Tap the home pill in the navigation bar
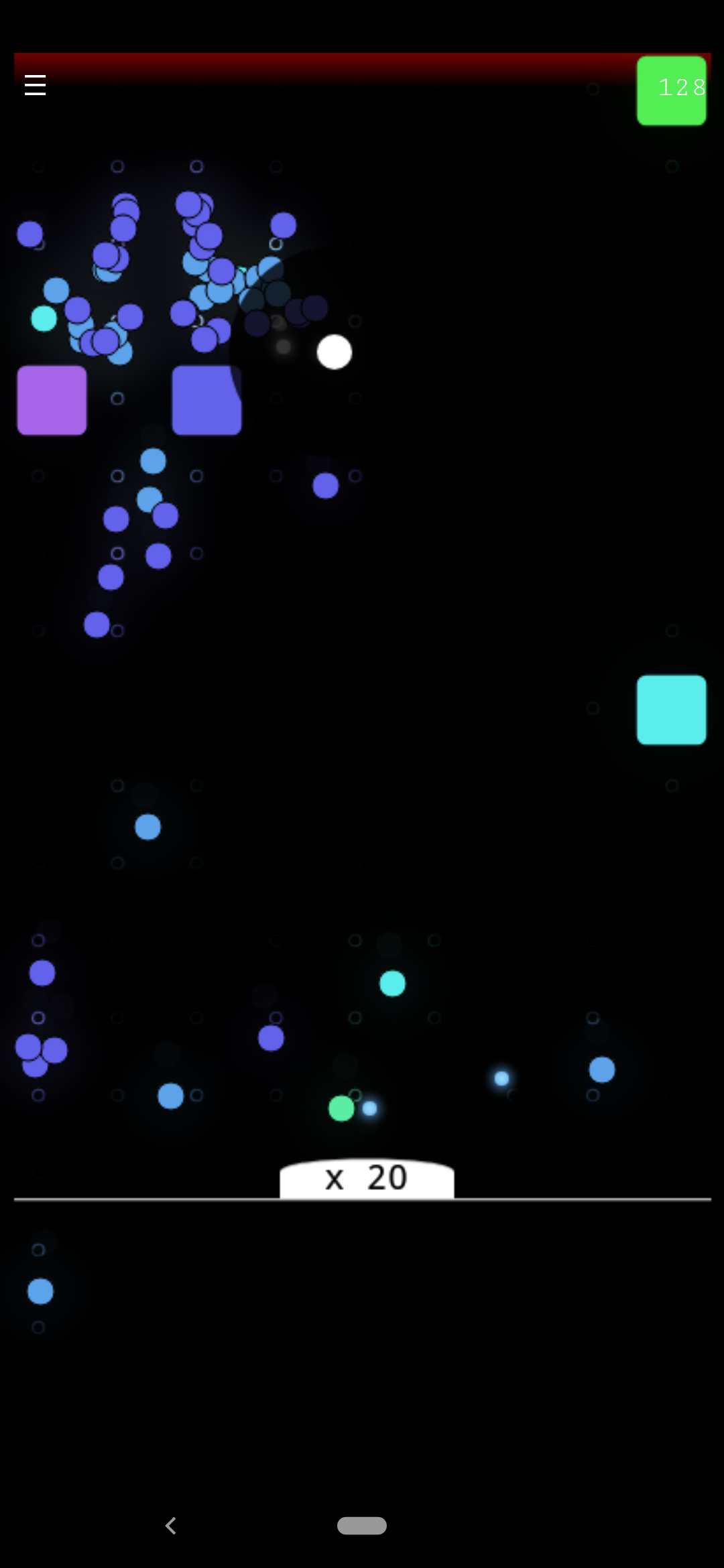 pos(362,1526)
